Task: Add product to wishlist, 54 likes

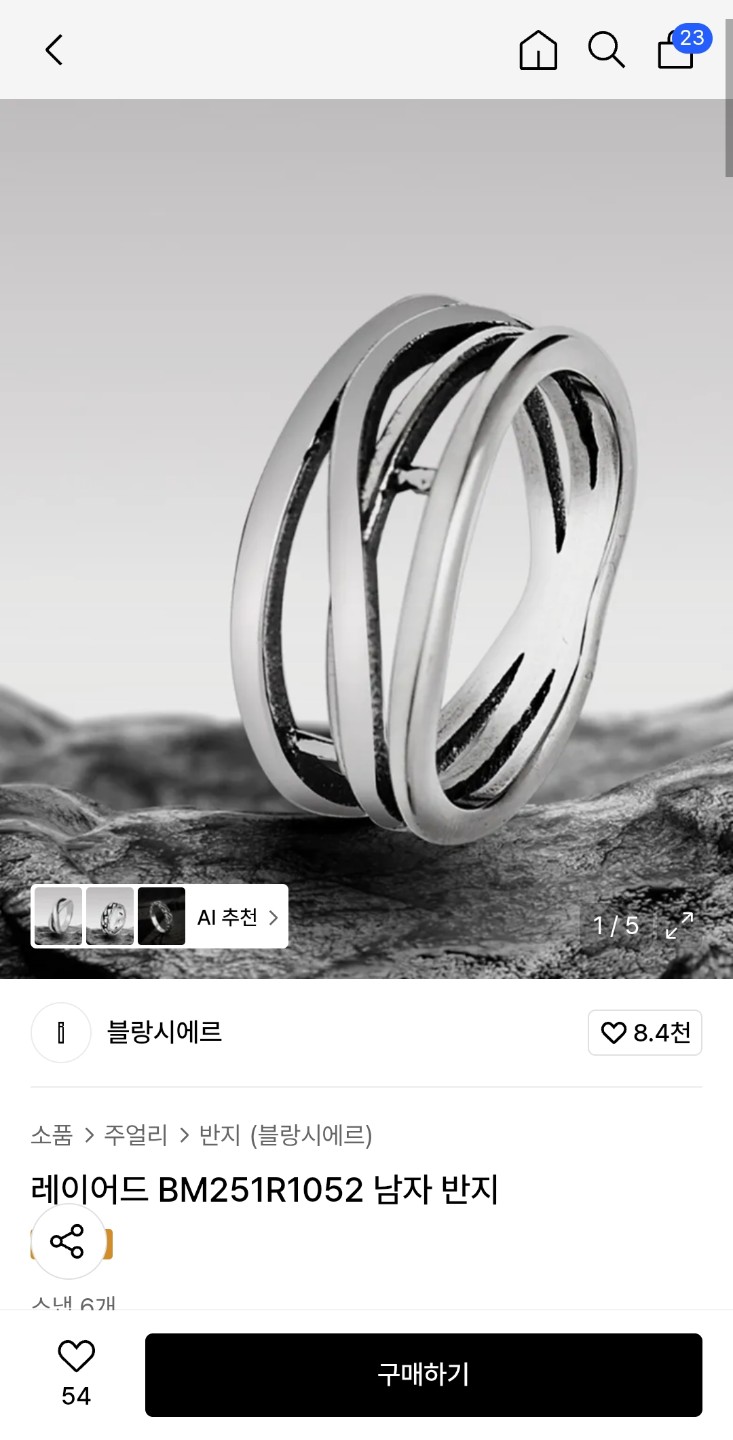Action: (x=76, y=1373)
